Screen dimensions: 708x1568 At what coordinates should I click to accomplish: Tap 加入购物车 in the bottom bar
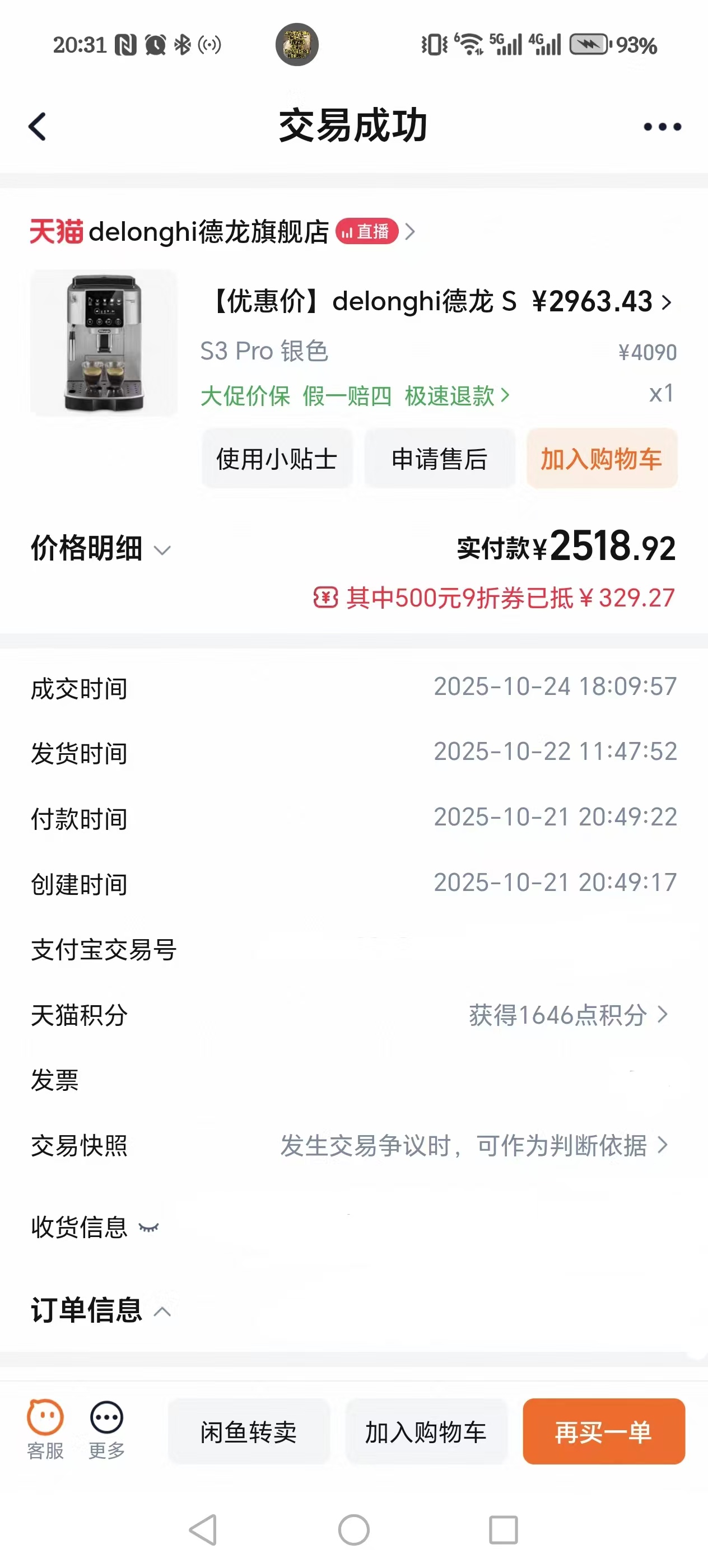426,1432
